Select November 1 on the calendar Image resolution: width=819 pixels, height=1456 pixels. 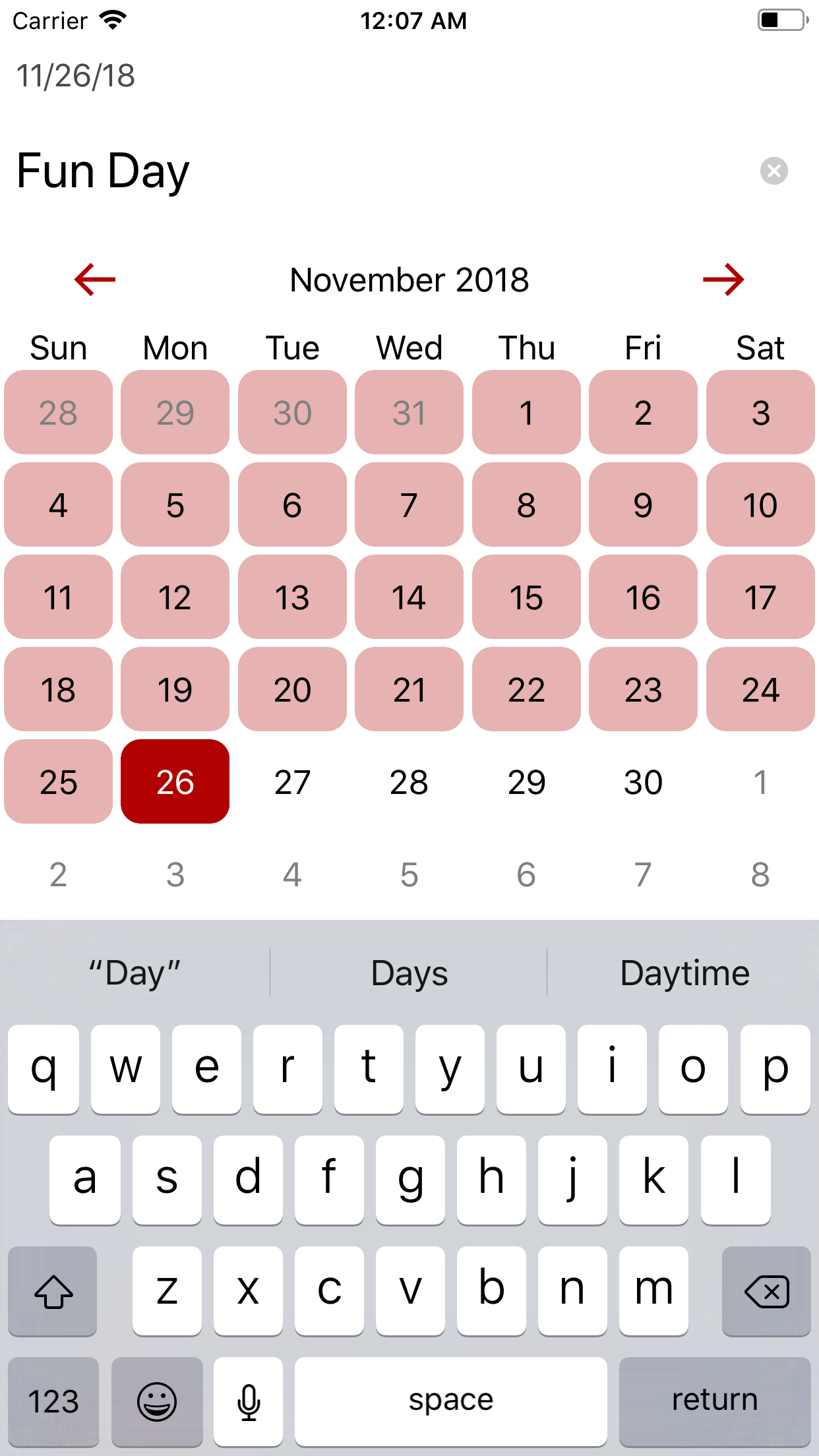[526, 412]
